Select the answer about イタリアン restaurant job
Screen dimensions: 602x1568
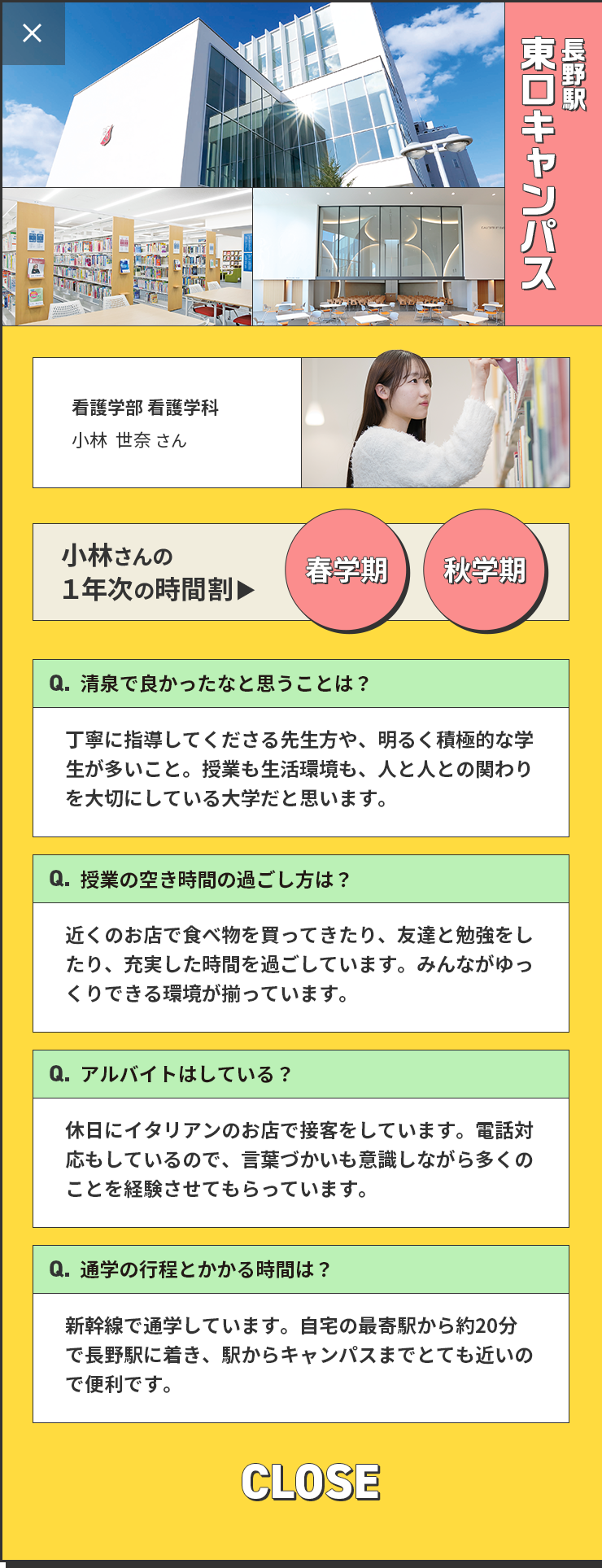(301, 1164)
